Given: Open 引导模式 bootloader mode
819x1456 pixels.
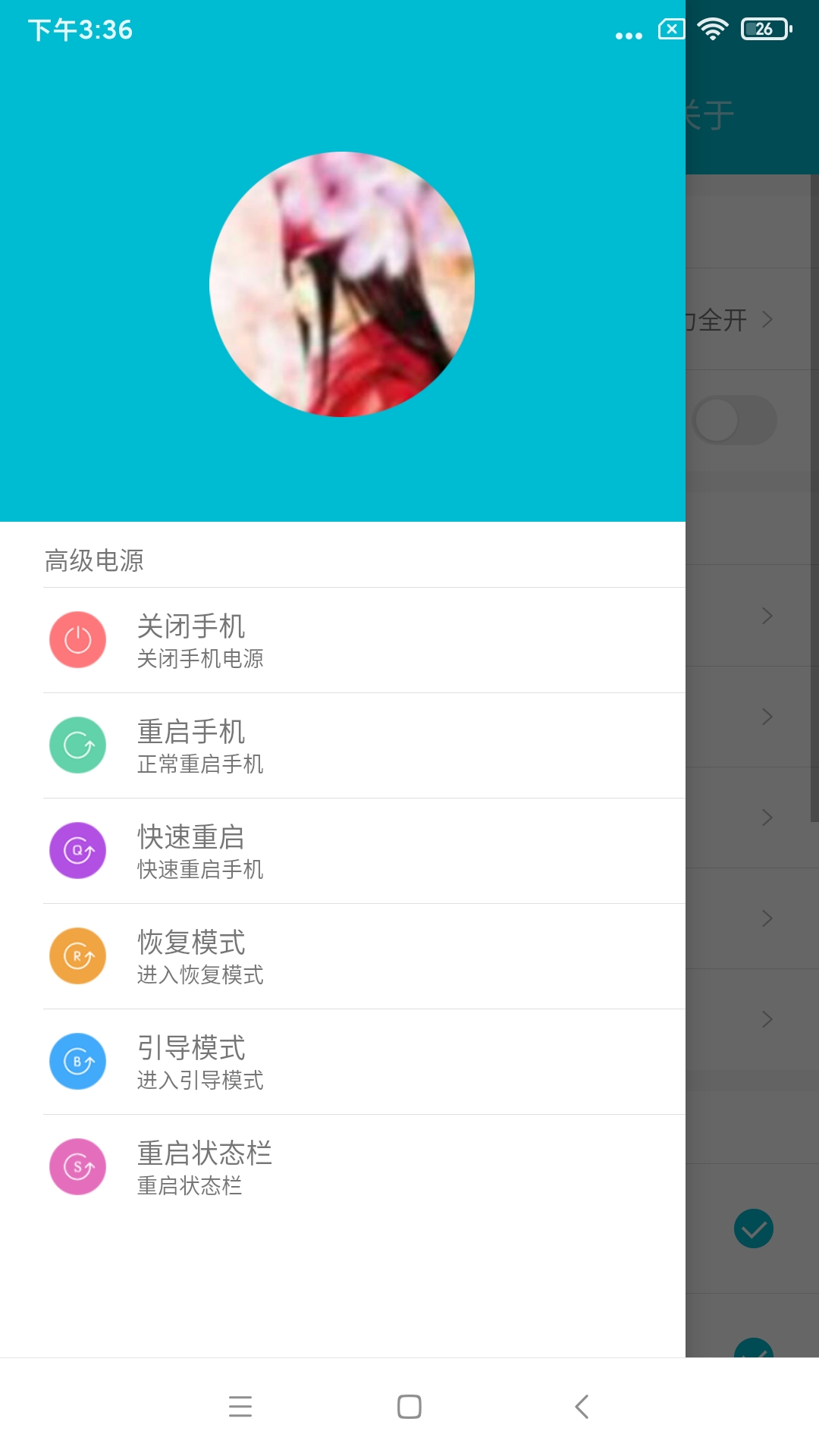Looking at the screenshot, I should pyautogui.click(x=341, y=1062).
